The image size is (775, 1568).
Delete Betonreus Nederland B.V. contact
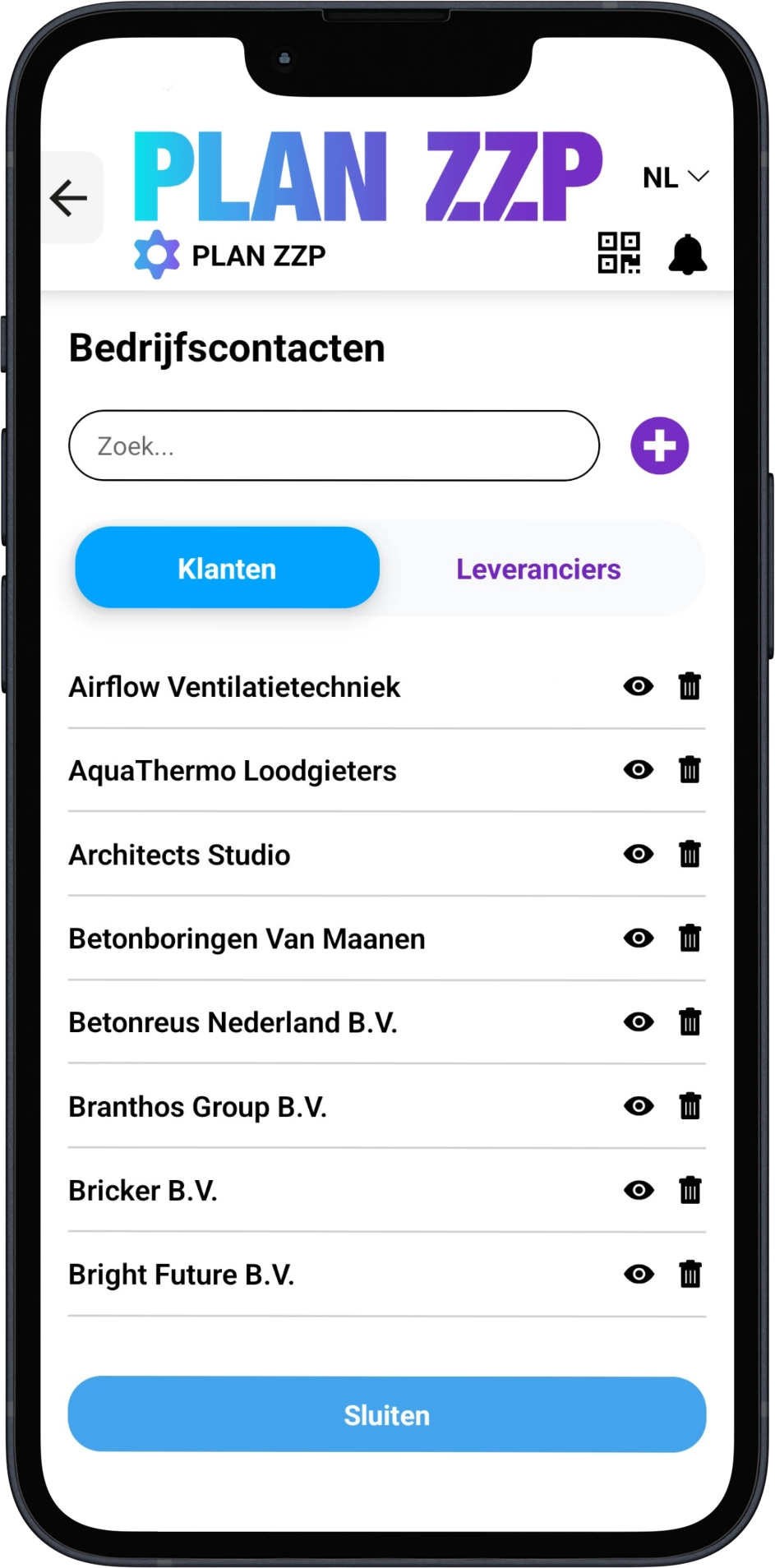coord(689,1022)
